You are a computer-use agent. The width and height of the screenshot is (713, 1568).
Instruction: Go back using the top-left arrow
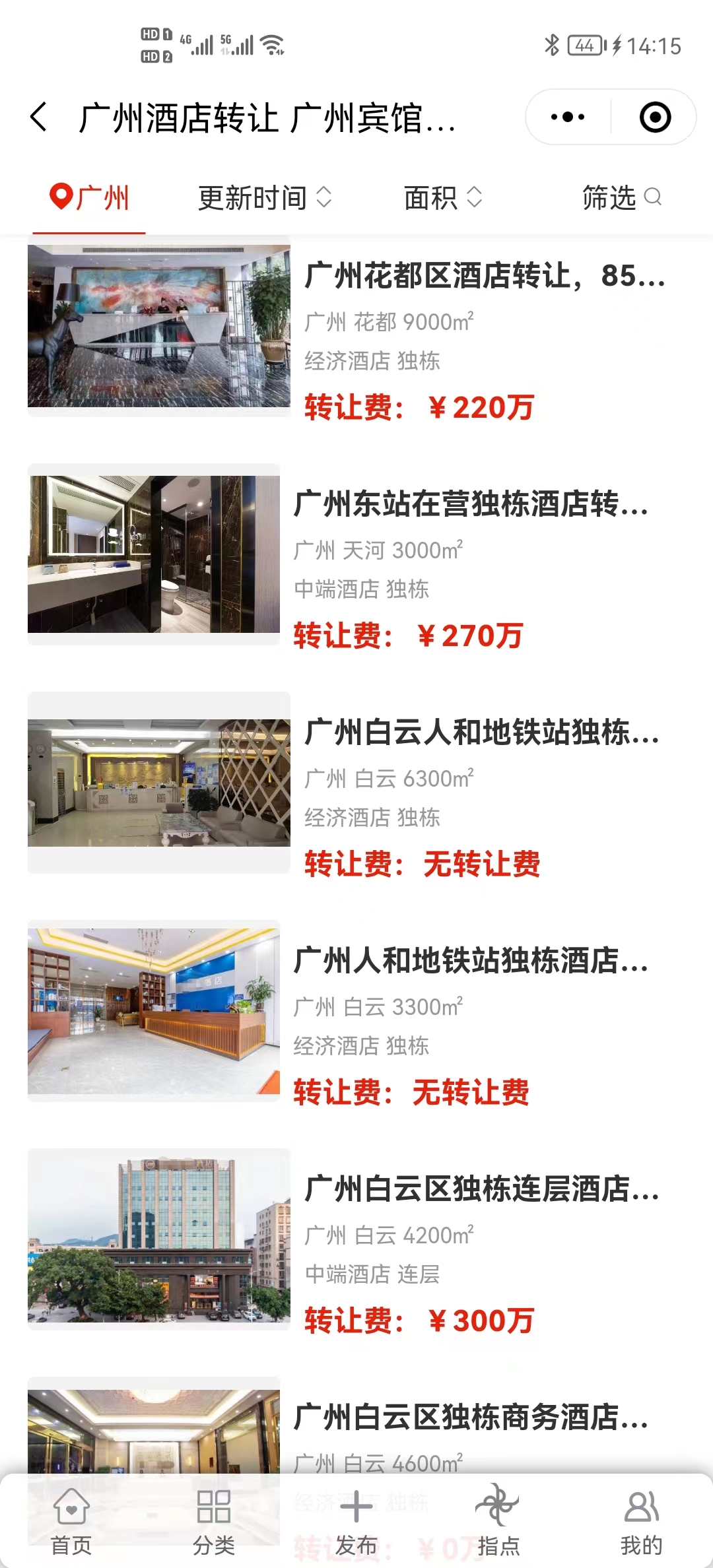40,117
